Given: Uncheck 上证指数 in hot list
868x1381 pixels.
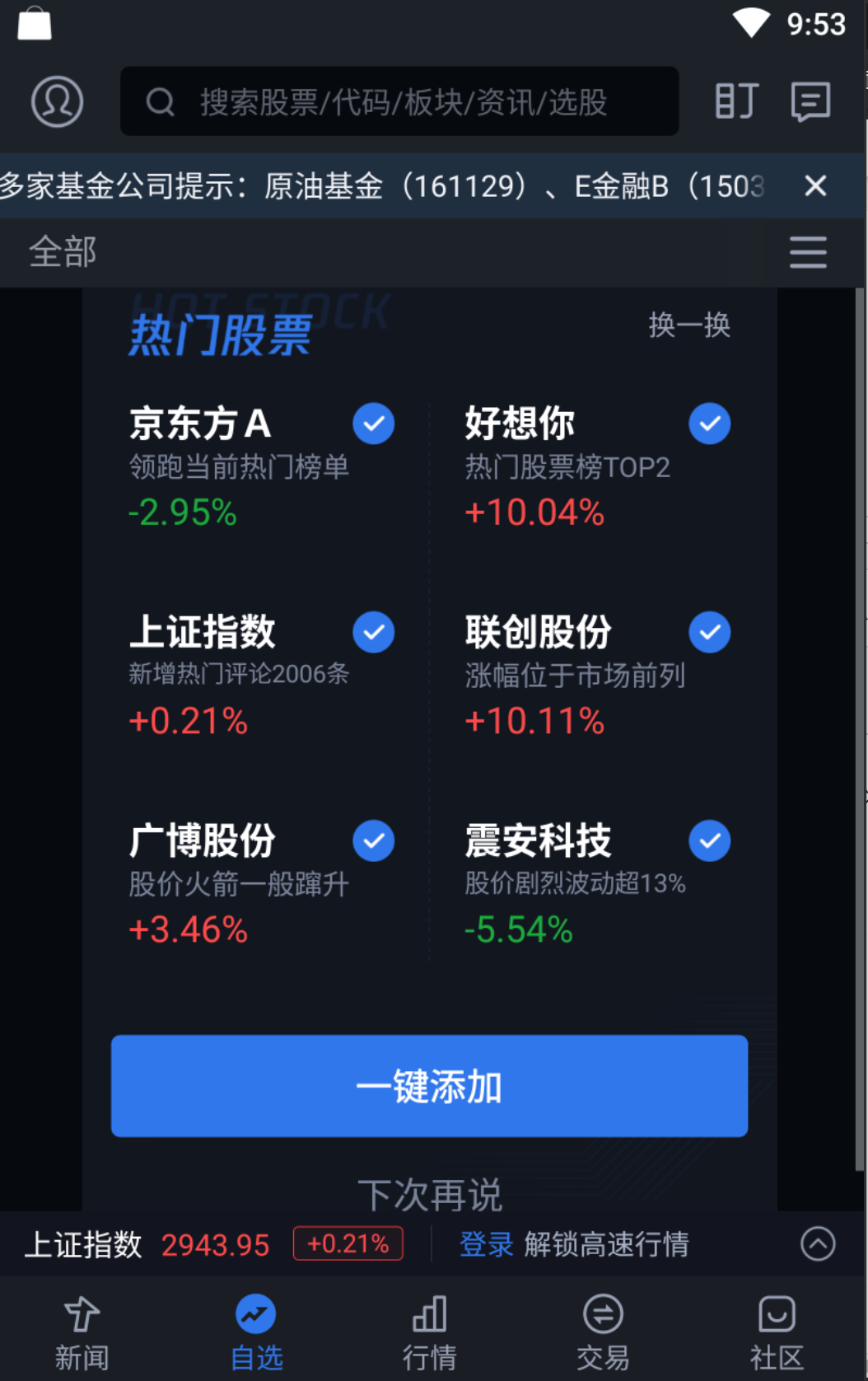Looking at the screenshot, I should [373, 632].
